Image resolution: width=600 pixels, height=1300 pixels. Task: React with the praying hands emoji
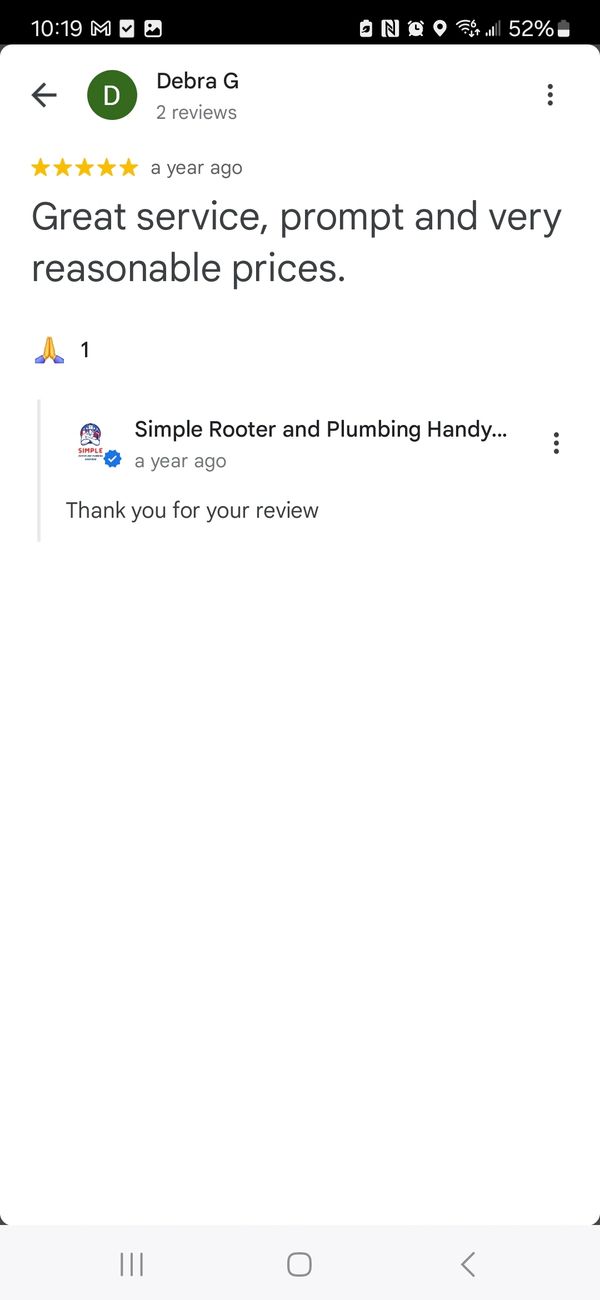pos(49,350)
